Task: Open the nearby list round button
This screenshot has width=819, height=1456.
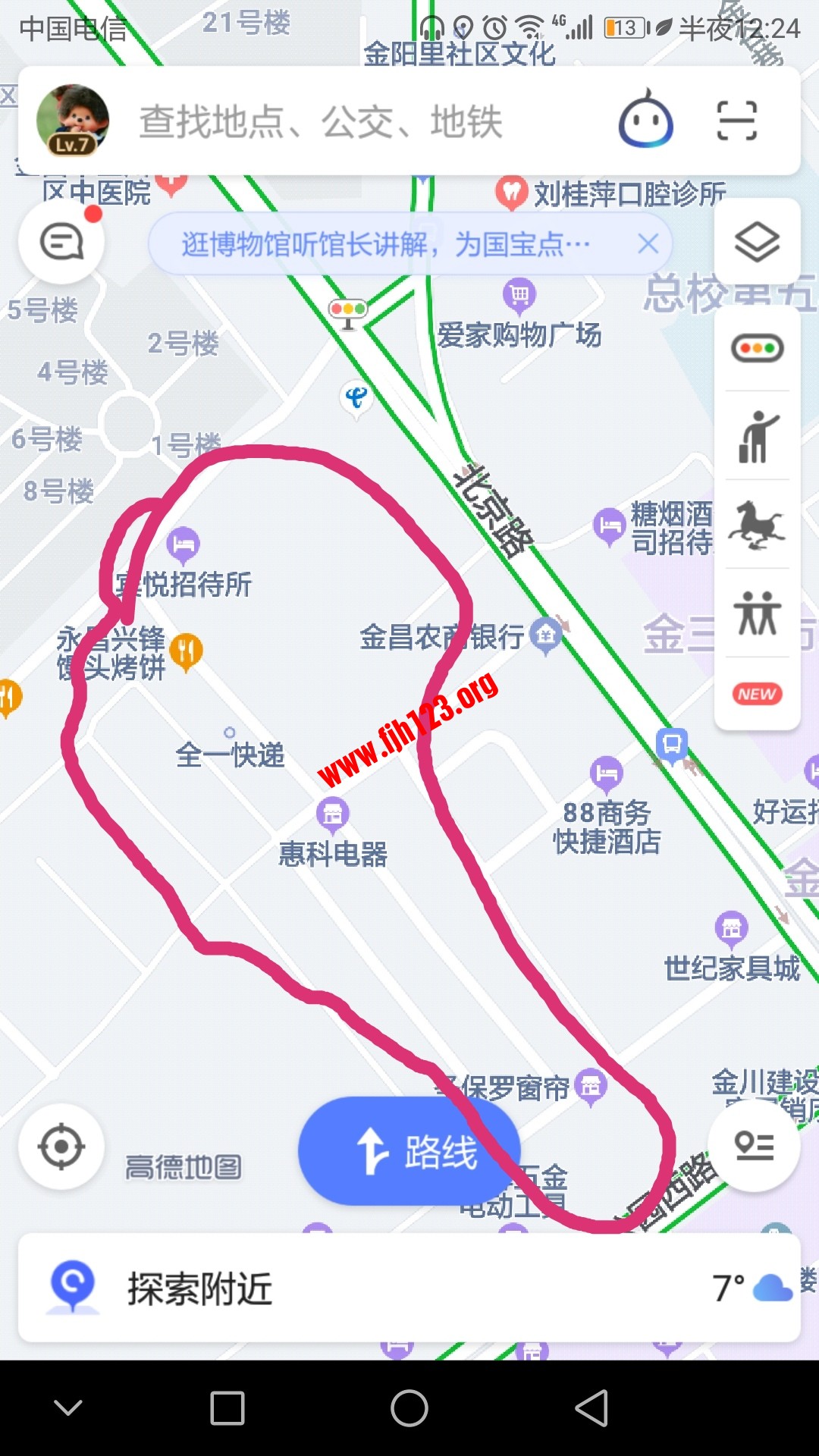Action: click(x=754, y=1145)
